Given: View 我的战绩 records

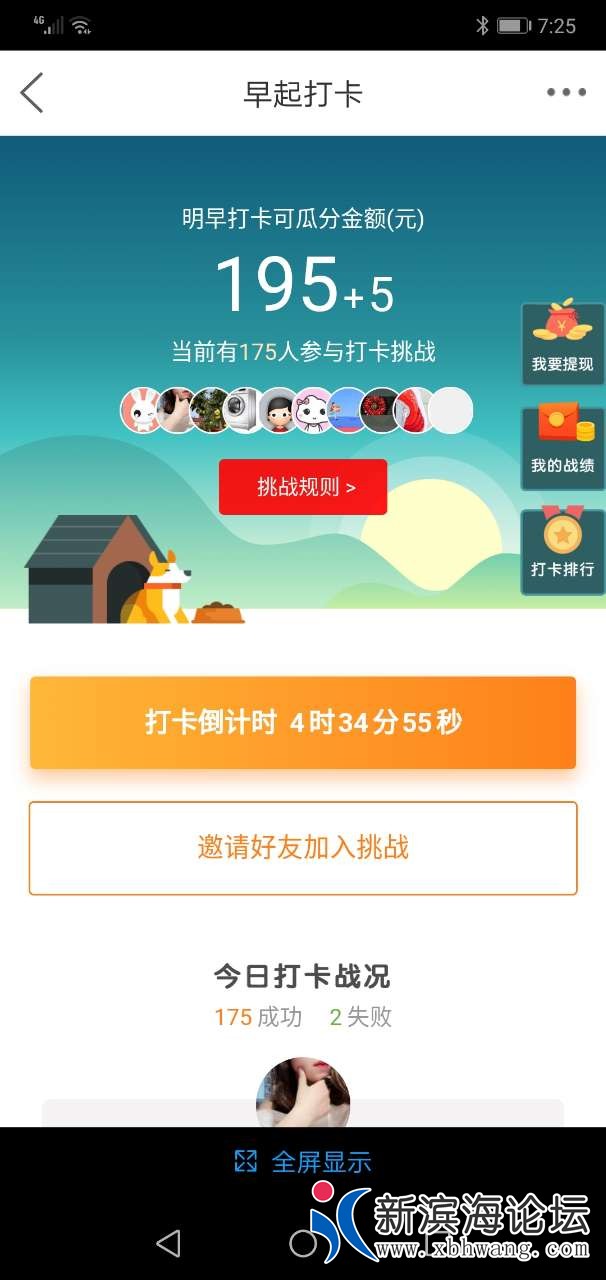Looking at the screenshot, I should 562,446.
